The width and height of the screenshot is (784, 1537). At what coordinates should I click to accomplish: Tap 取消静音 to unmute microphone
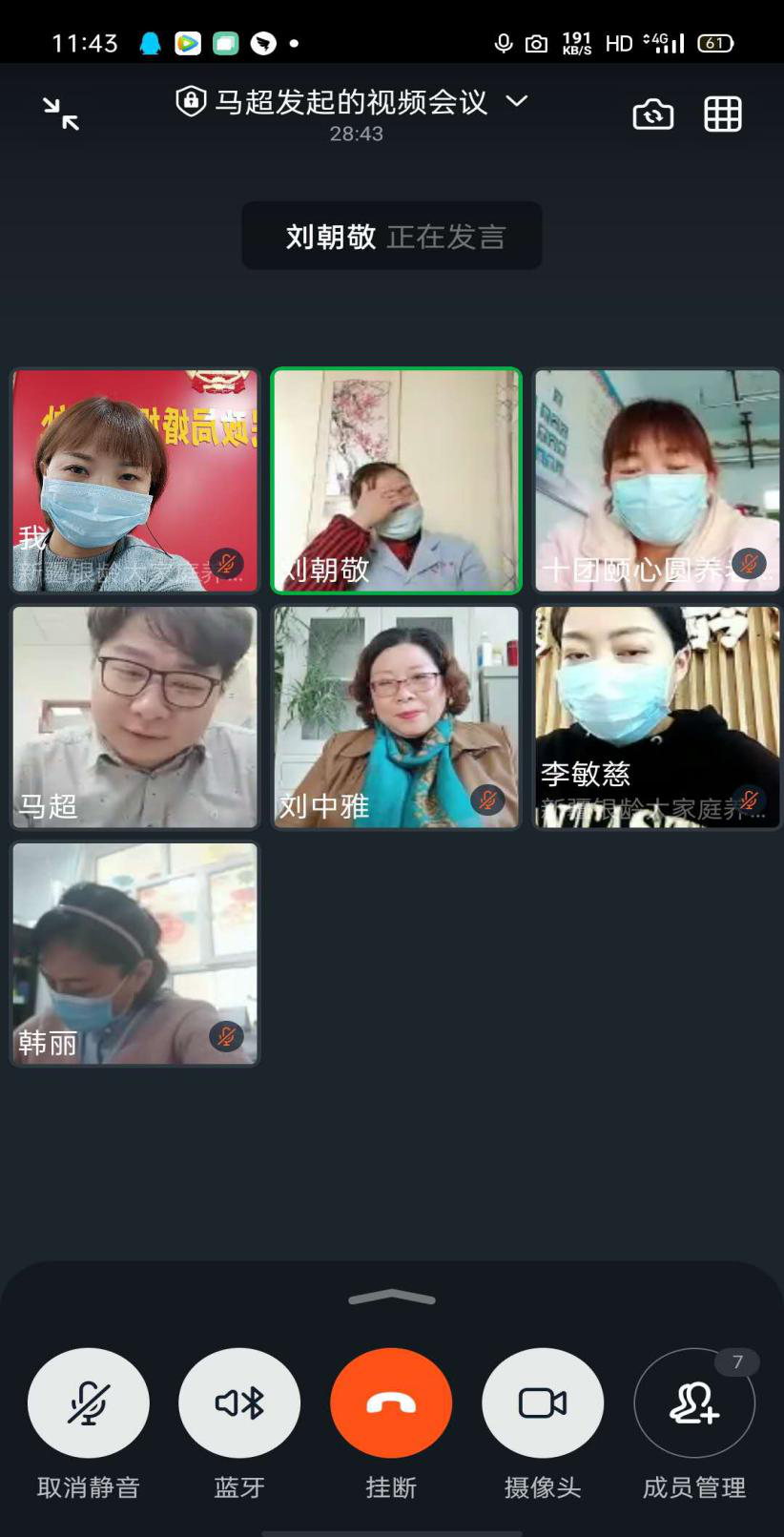point(89,1403)
